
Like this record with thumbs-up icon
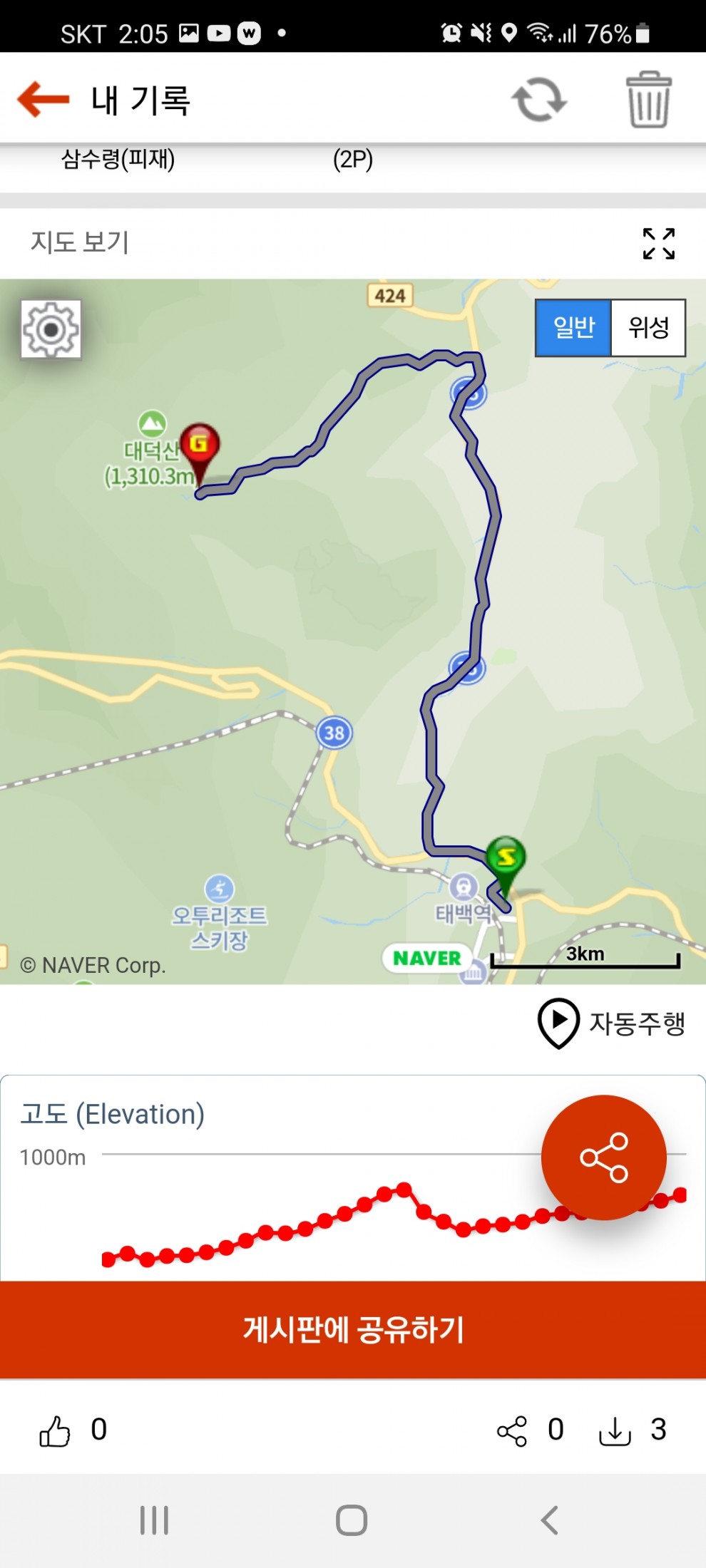[x=55, y=1430]
